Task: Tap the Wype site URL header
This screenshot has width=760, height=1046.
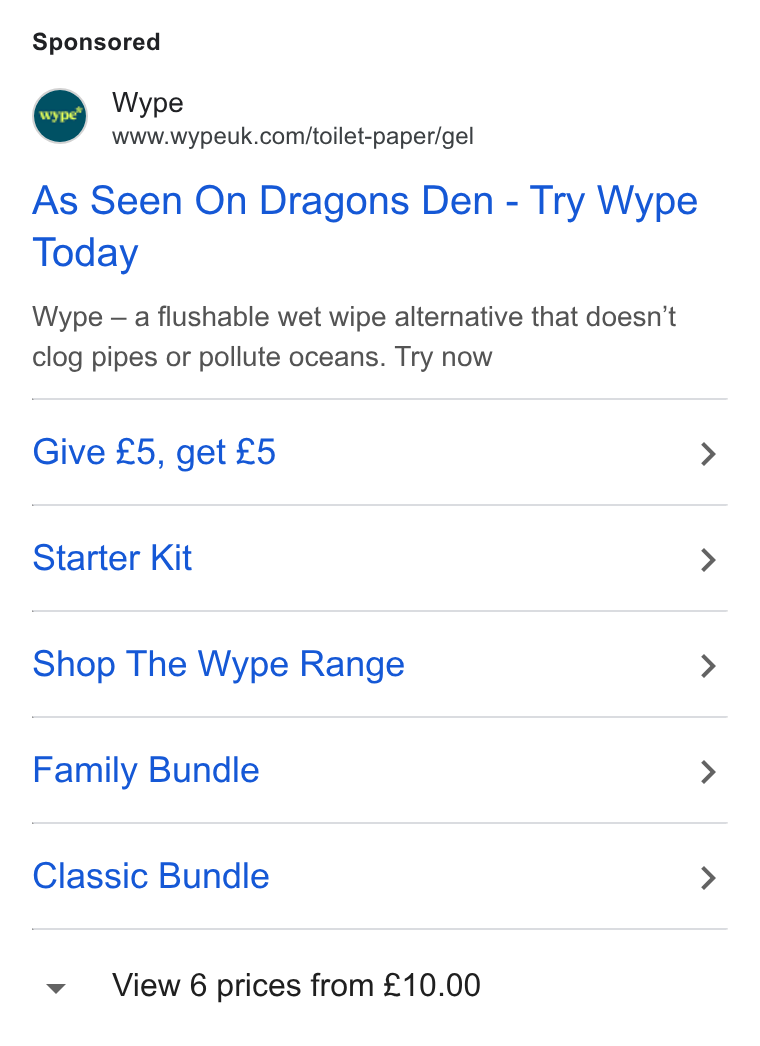Action: [x=254, y=117]
